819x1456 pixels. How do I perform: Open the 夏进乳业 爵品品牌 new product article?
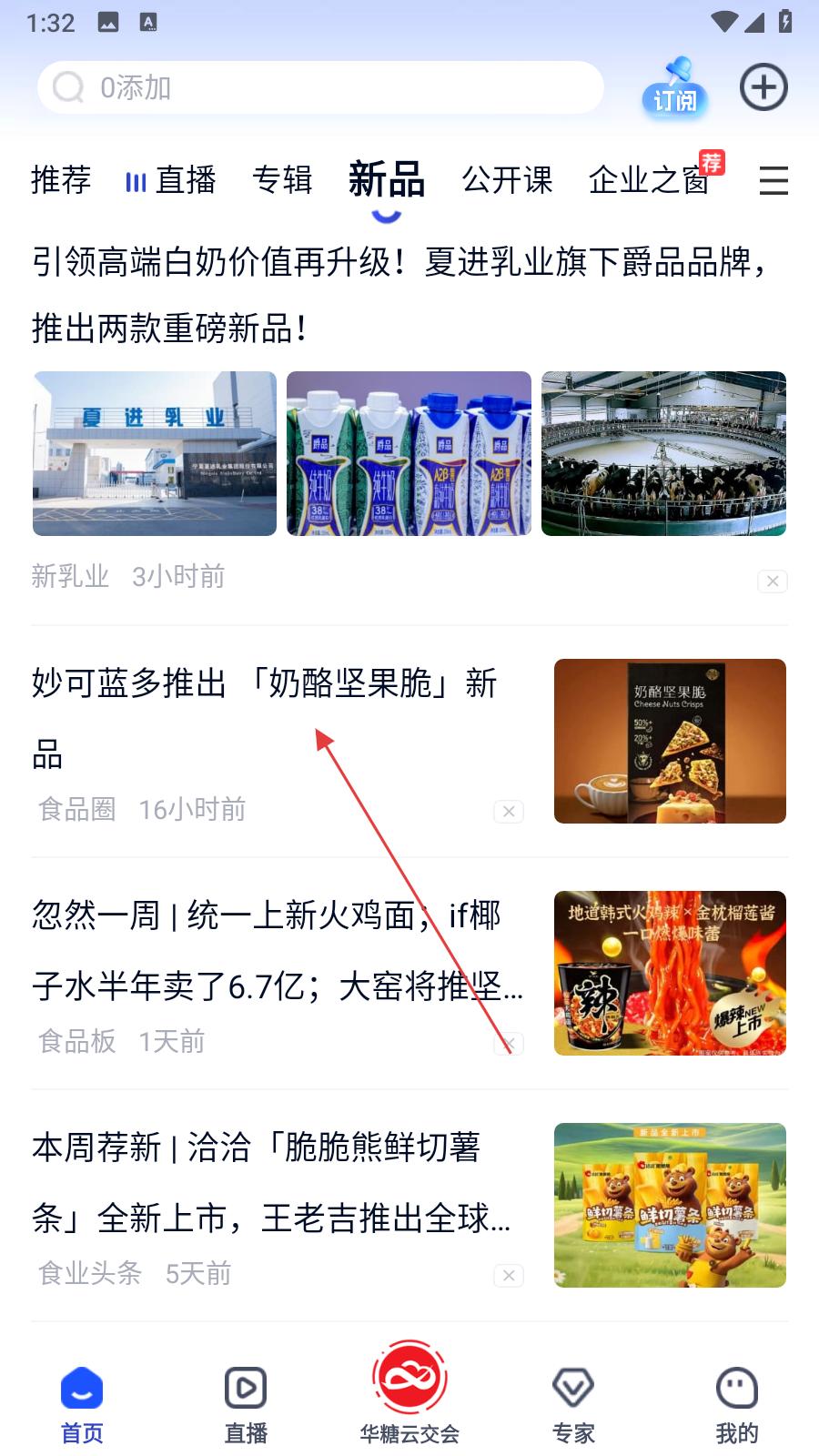click(x=400, y=295)
